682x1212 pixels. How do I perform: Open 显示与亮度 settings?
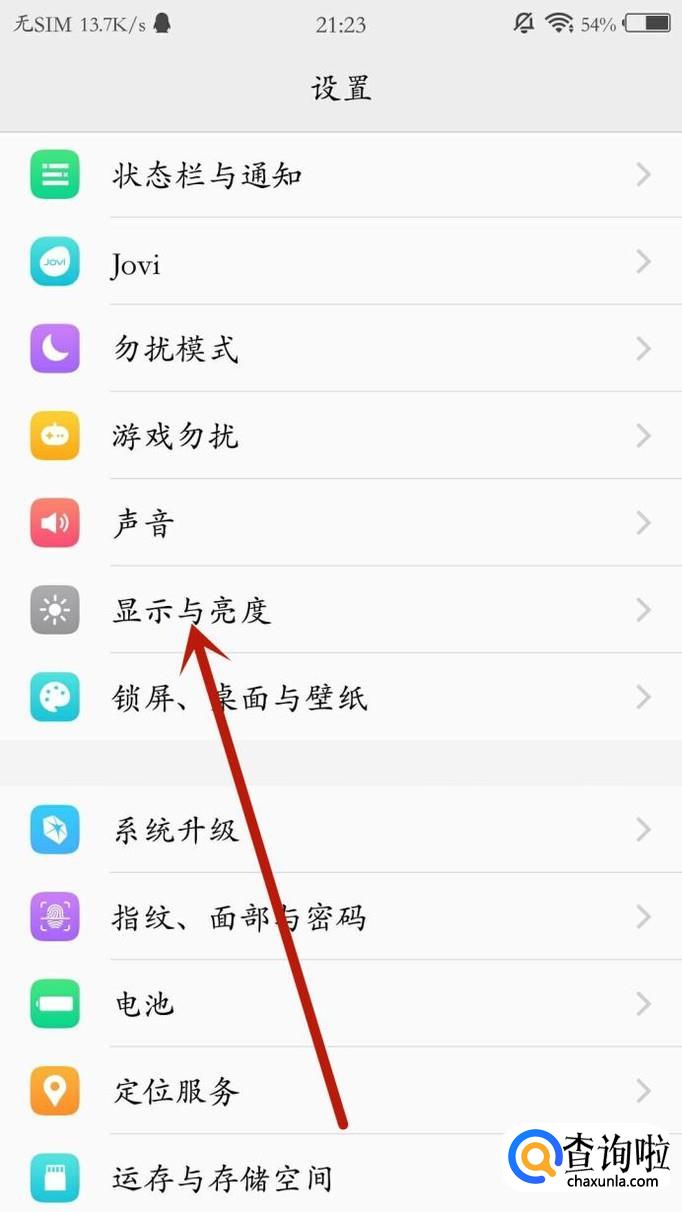click(341, 610)
